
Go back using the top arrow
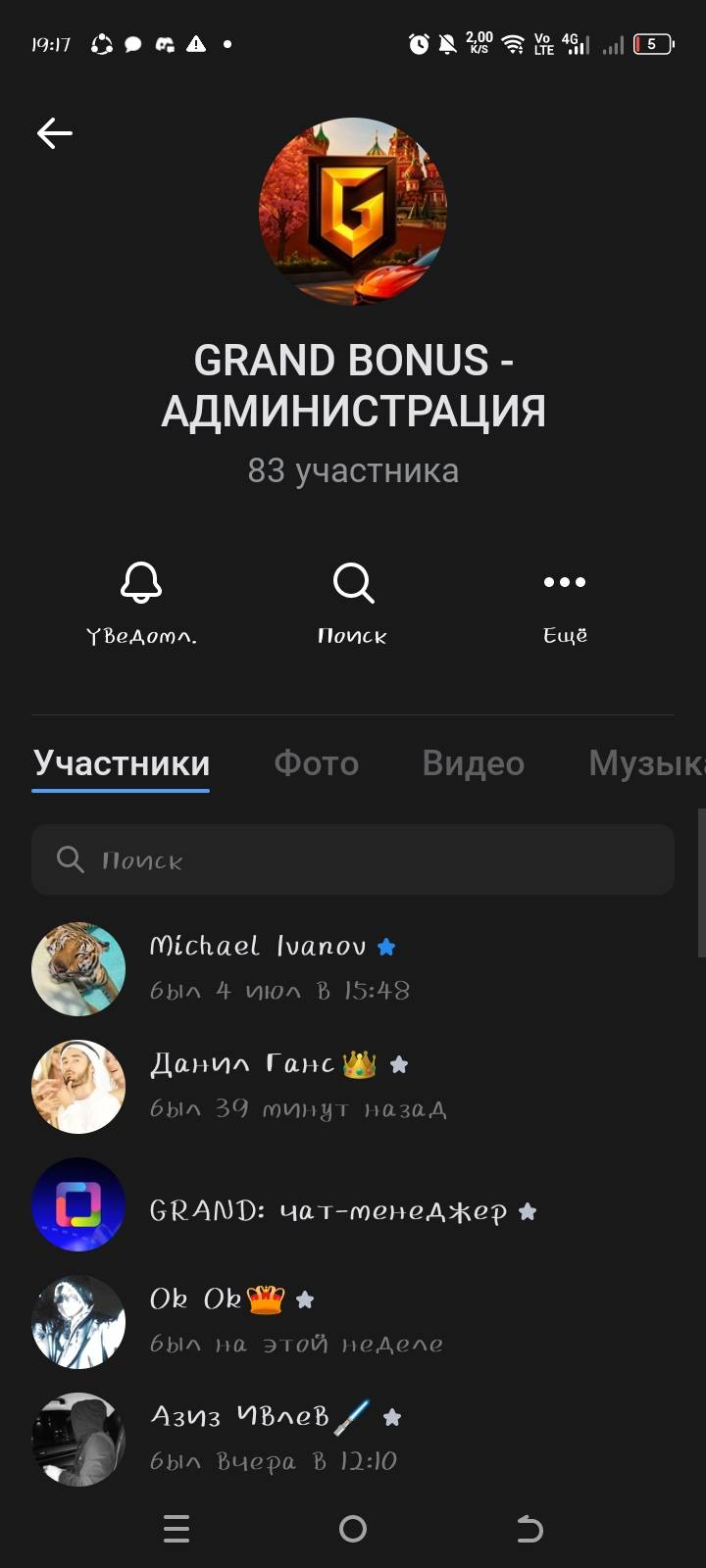(55, 133)
